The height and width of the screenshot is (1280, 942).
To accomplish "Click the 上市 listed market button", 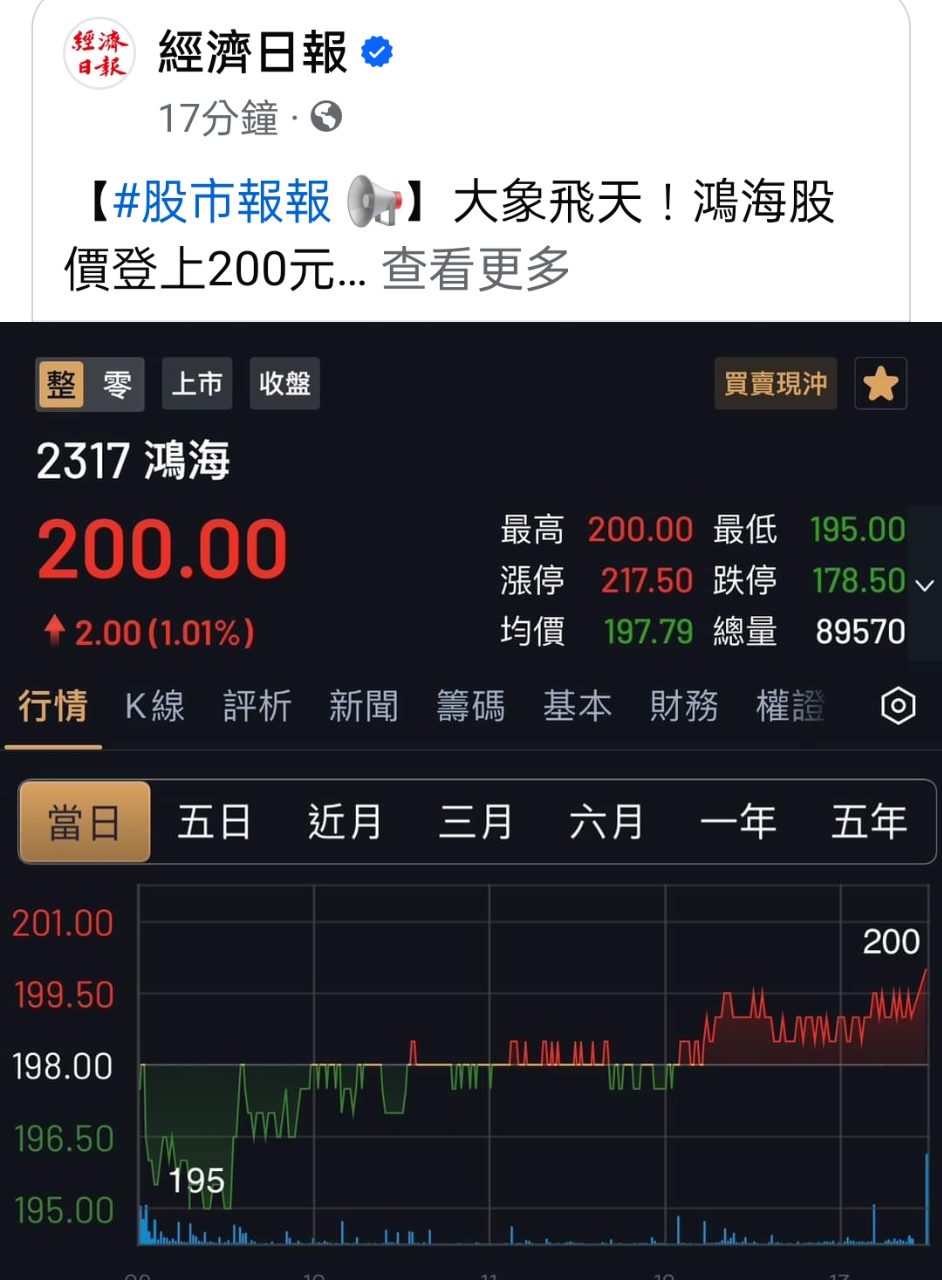I will click(x=196, y=383).
